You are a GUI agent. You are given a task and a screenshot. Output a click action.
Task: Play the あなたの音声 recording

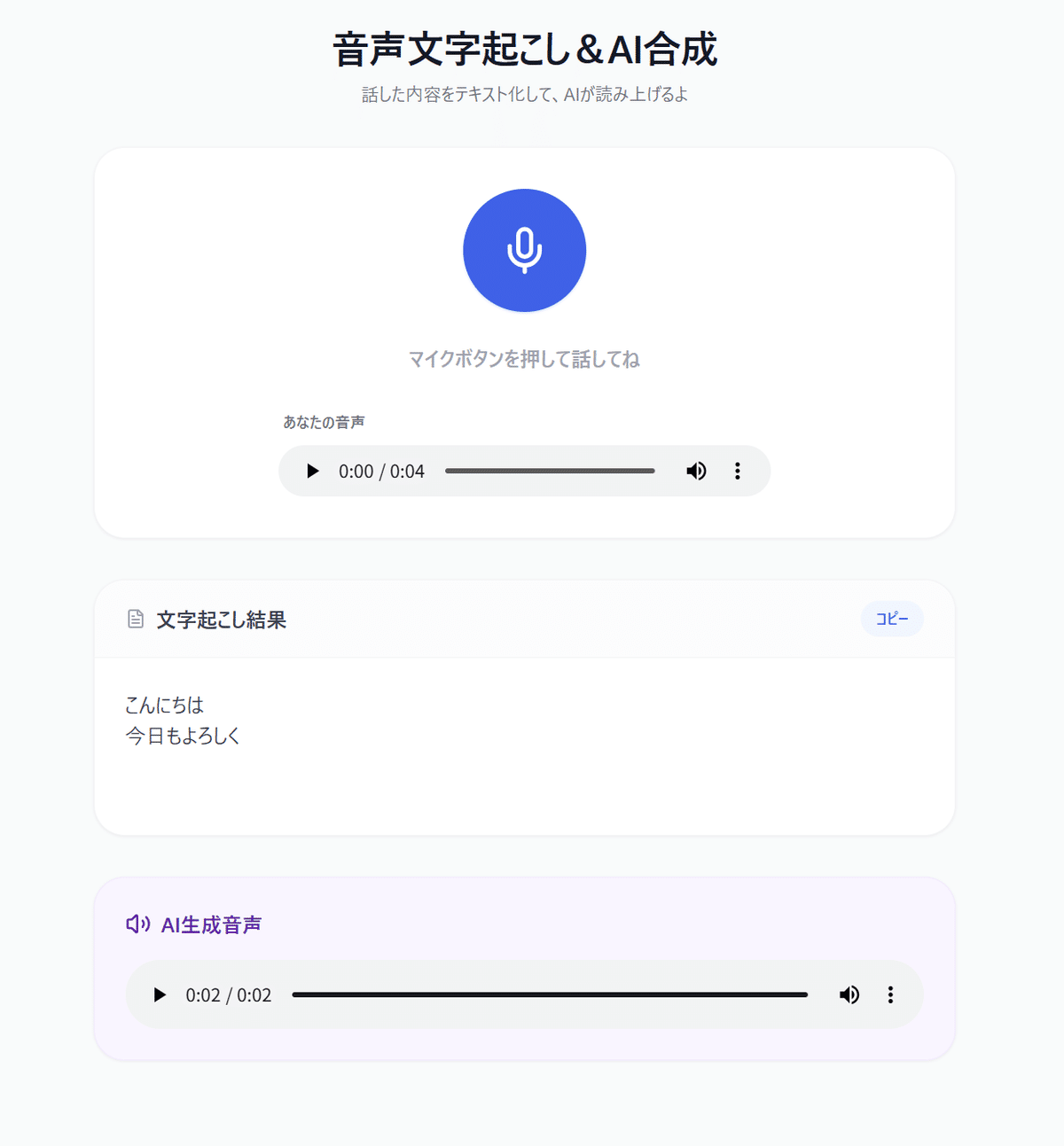[x=312, y=471]
